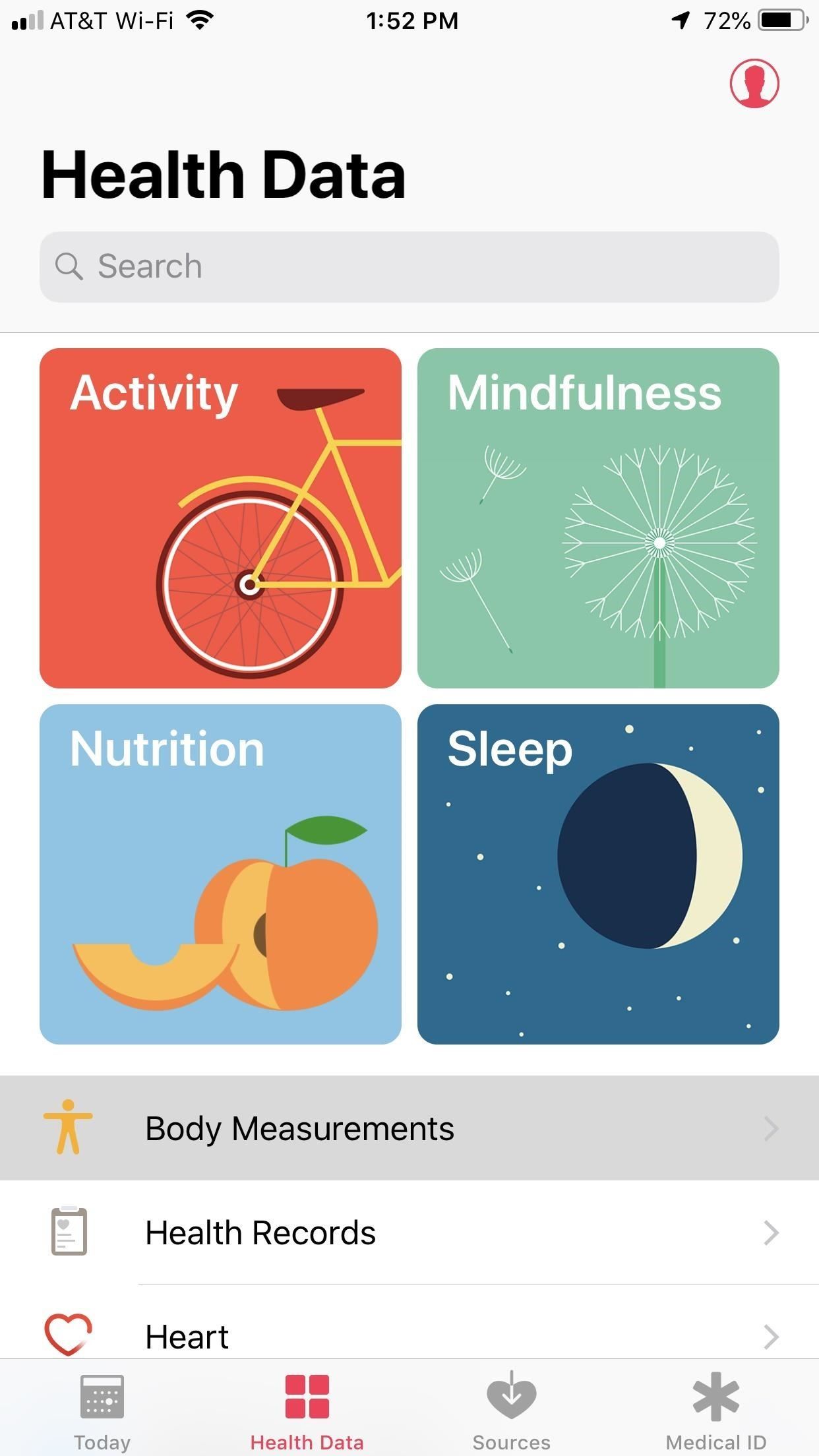The height and width of the screenshot is (1456, 819).
Task: Select the Health Data tab
Action: click(307, 1412)
